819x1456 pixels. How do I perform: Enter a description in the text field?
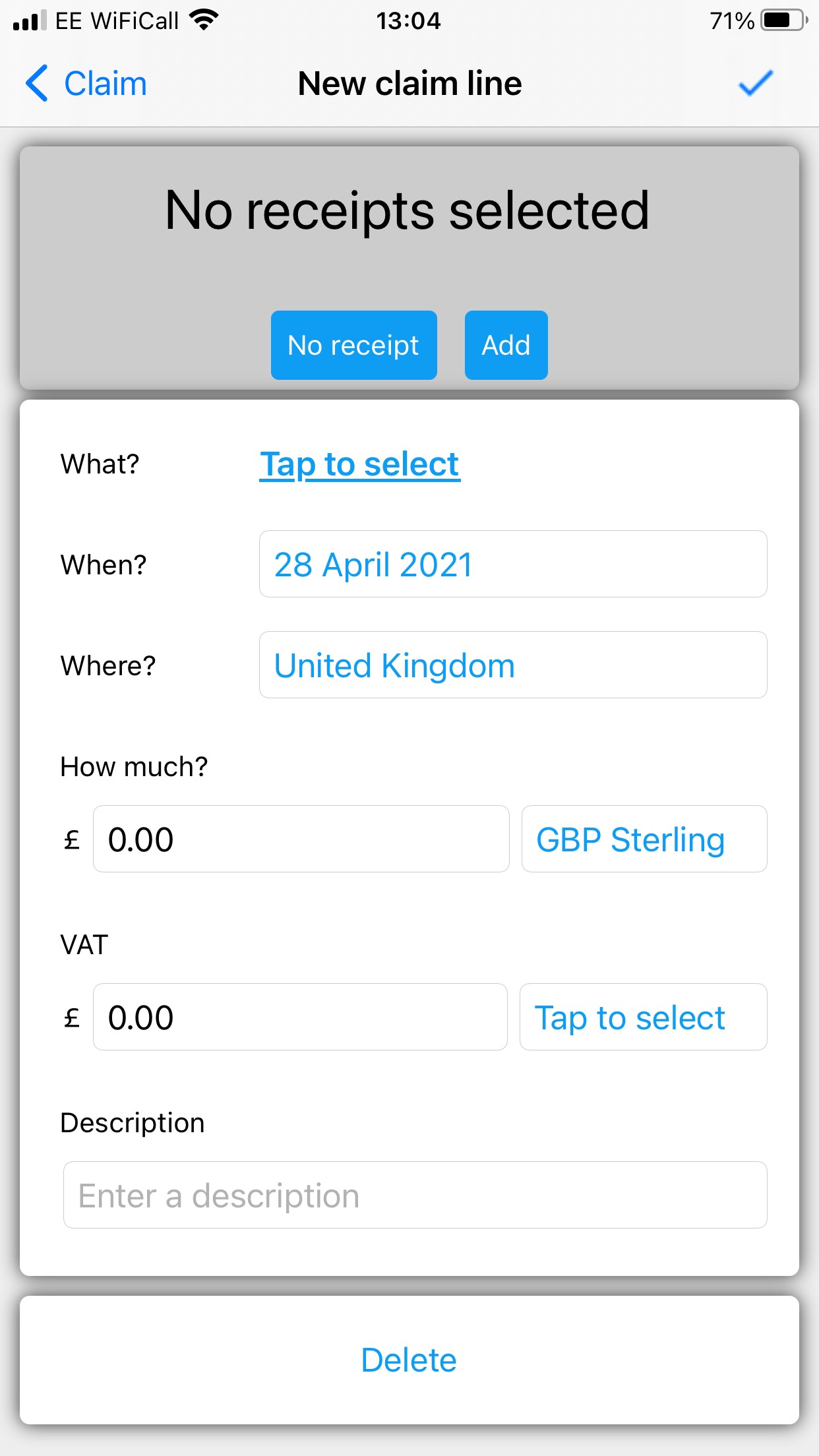(x=415, y=1195)
